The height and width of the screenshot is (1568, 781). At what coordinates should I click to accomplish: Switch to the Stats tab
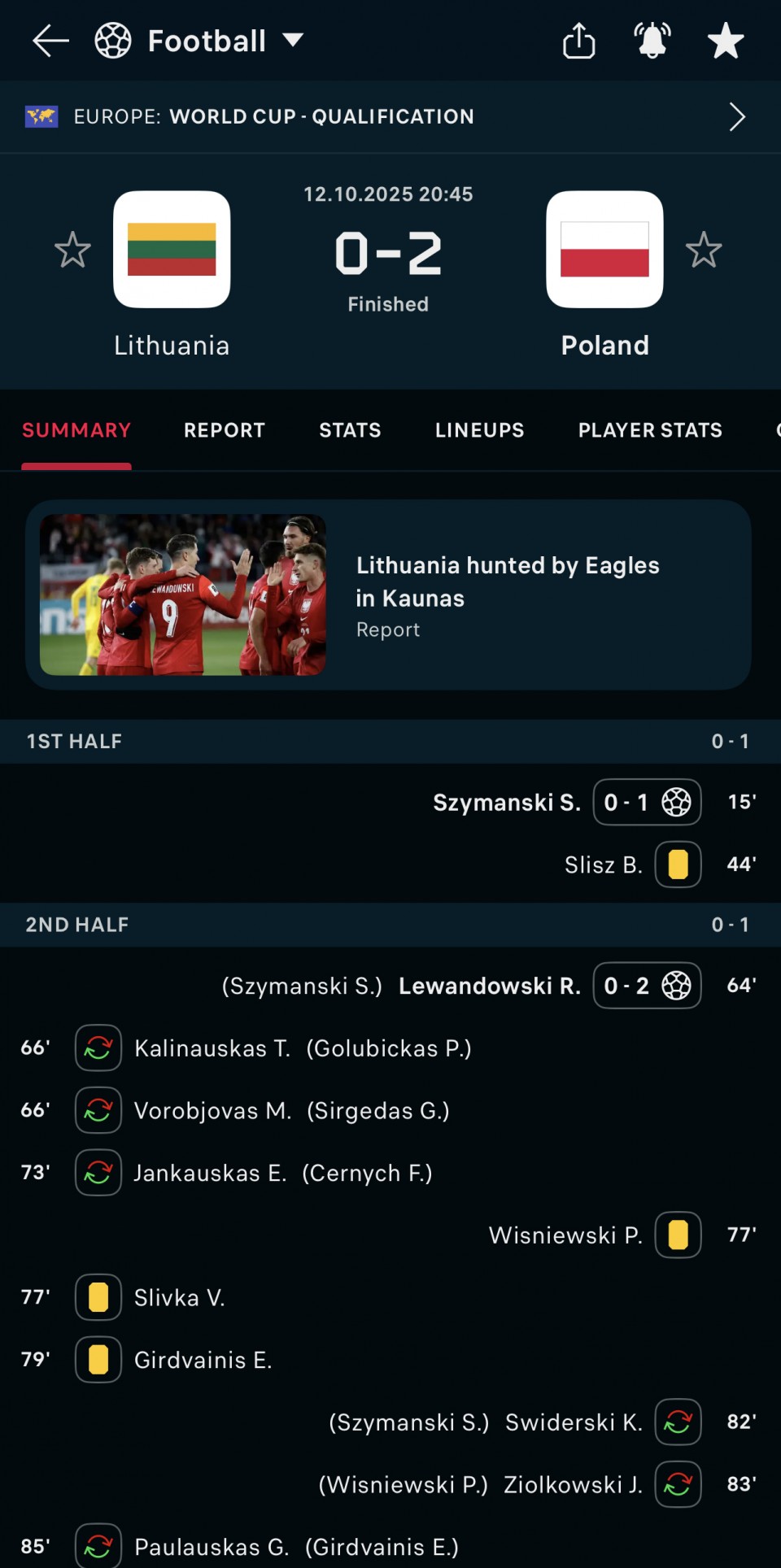click(x=350, y=430)
